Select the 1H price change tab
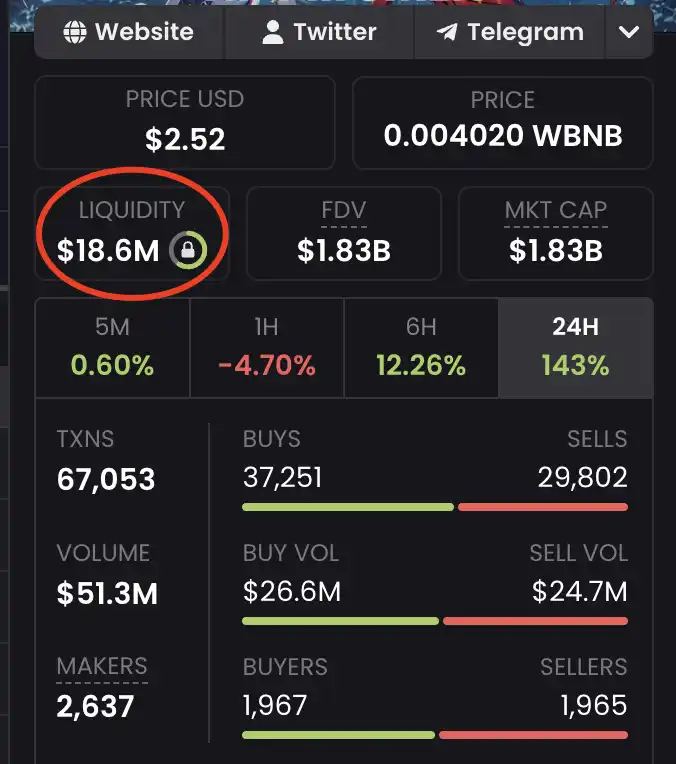The width and height of the screenshot is (676, 764). tap(266, 348)
